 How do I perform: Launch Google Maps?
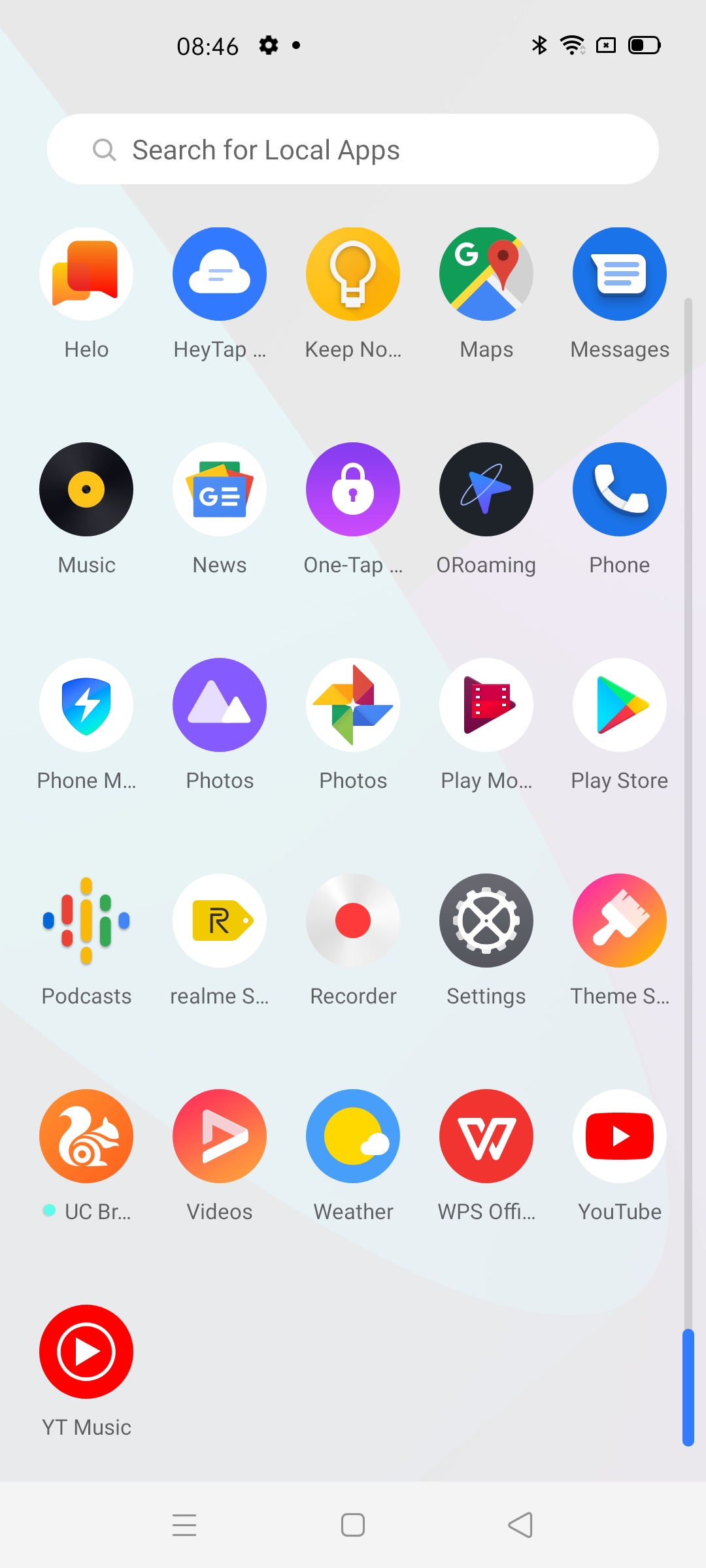point(486,274)
